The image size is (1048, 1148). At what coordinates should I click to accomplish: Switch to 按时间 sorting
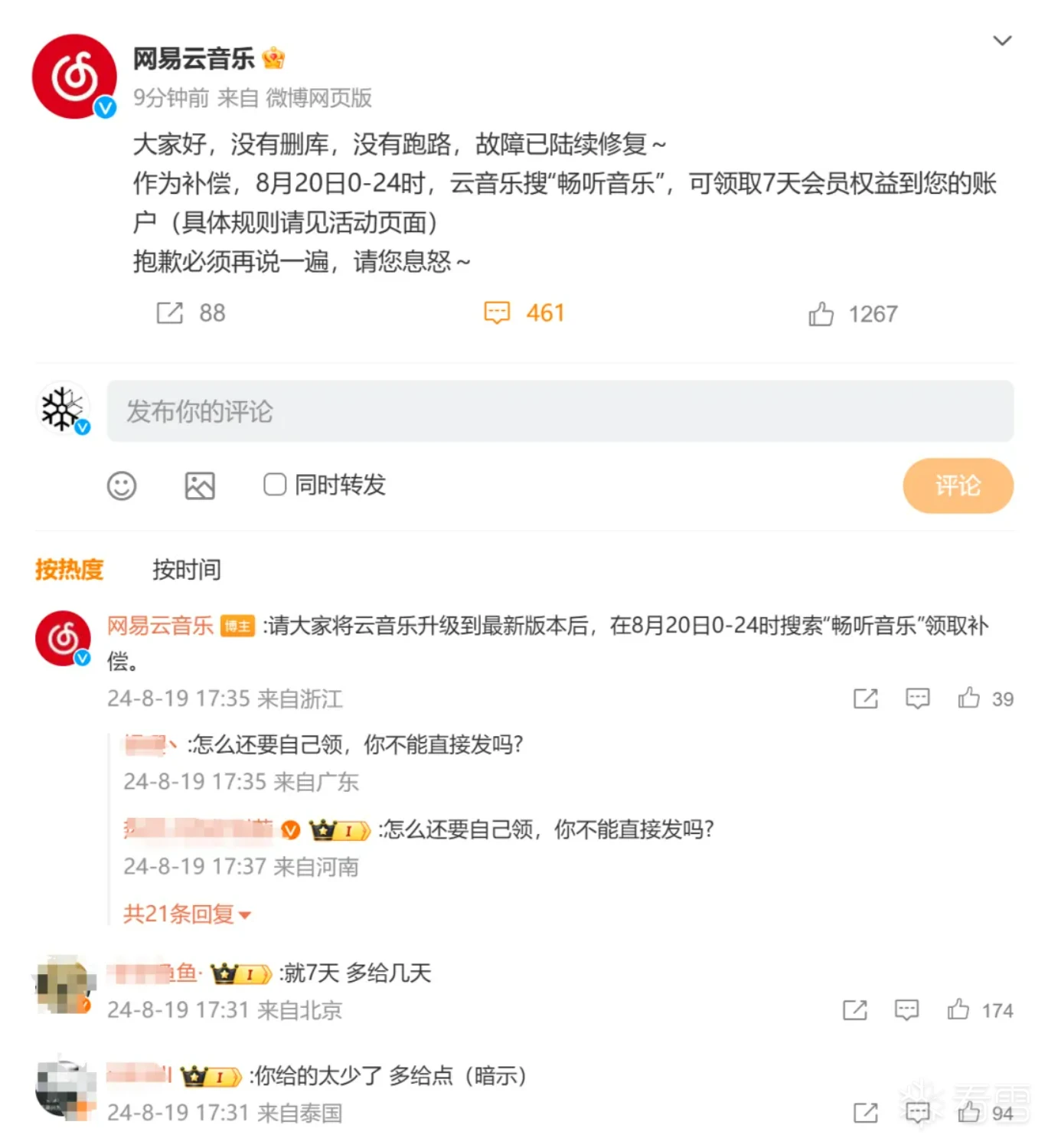(x=187, y=570)
